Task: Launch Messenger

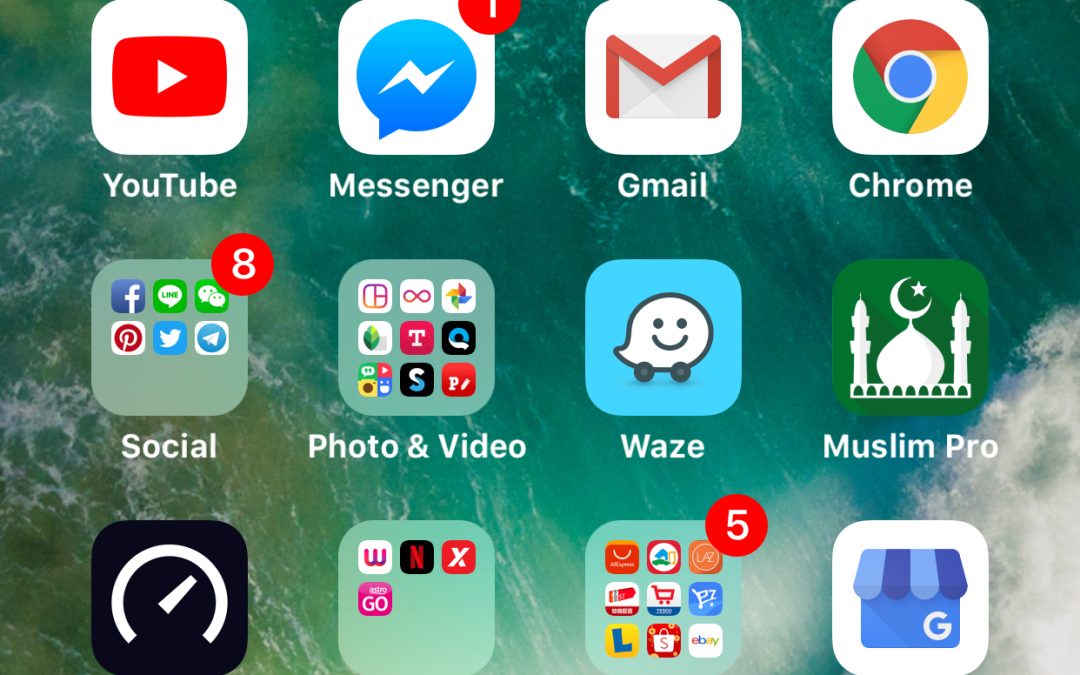Action: tap(416, 77)
